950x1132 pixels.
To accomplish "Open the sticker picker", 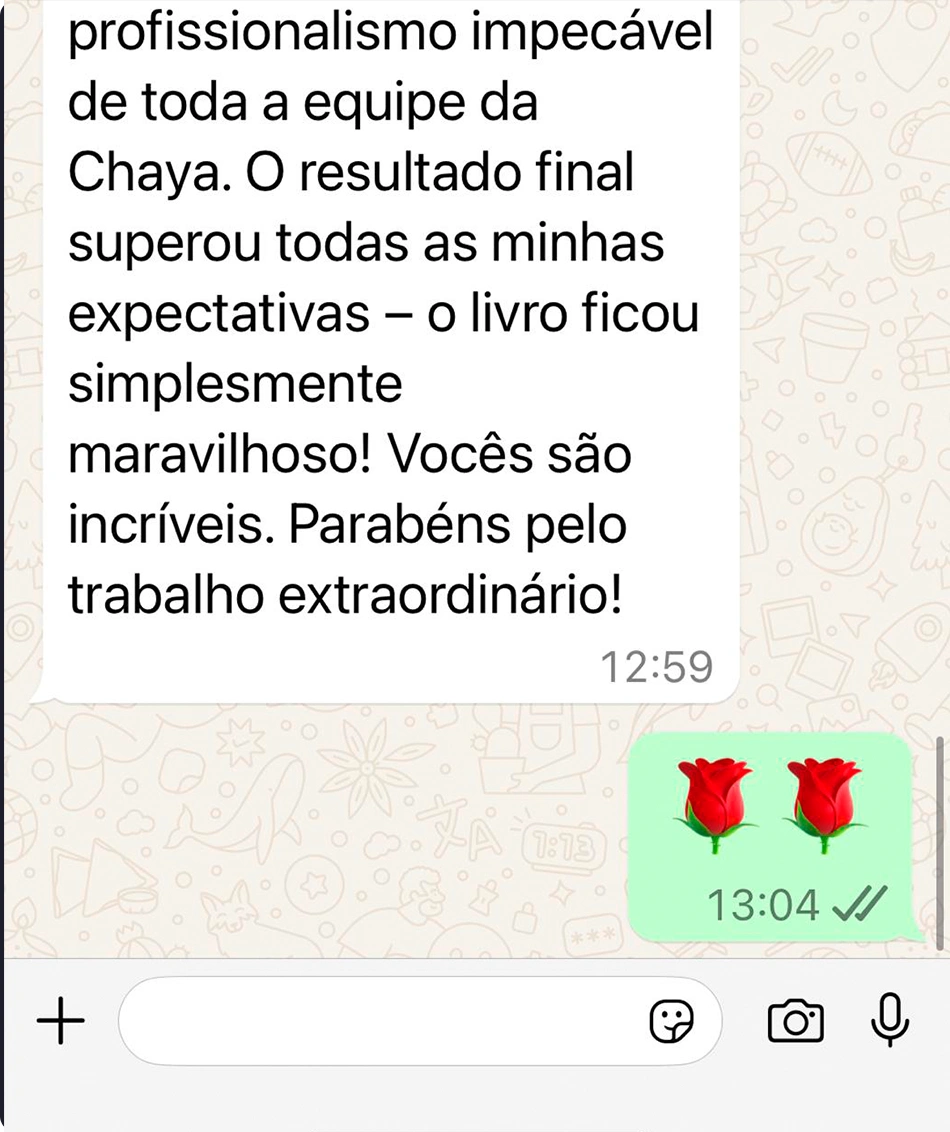I will tap(671, 1022).
